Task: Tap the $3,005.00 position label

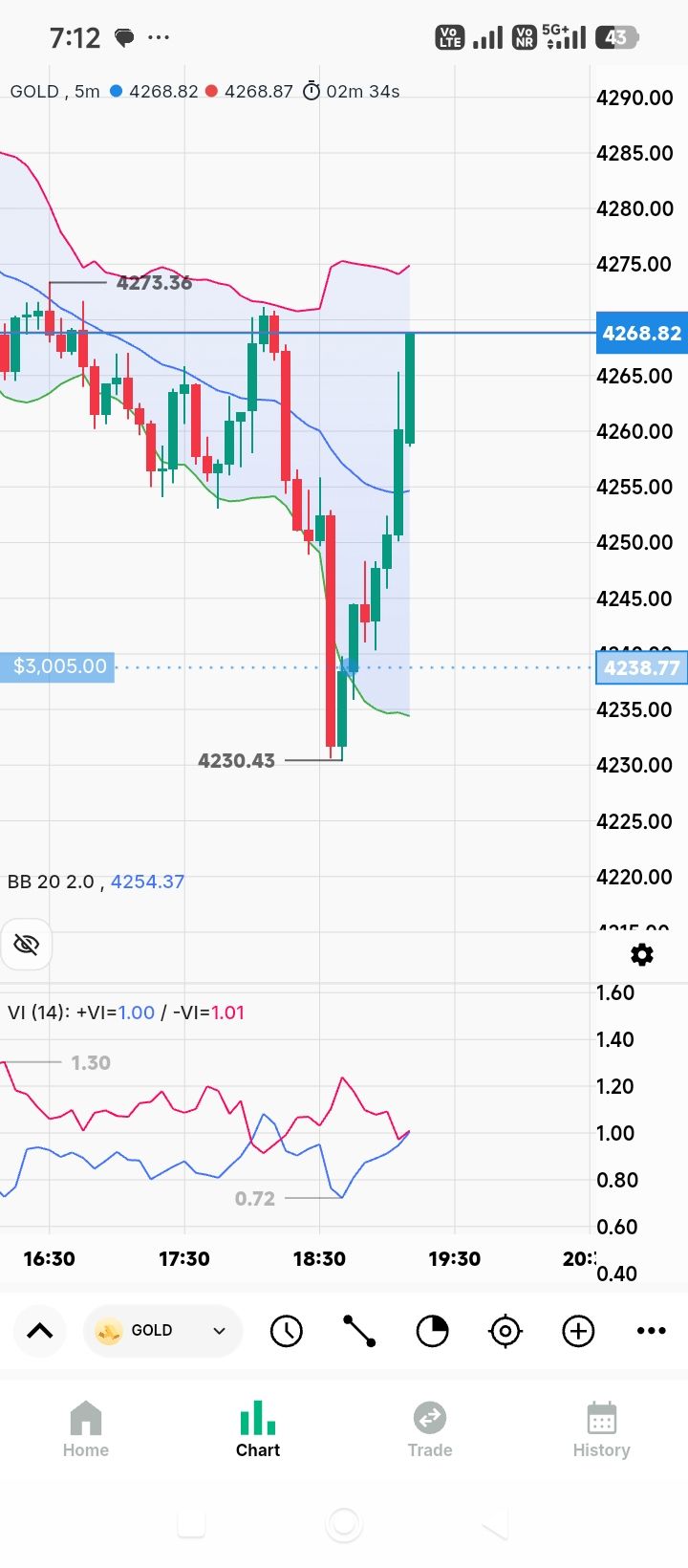Action: click(57, 666)
